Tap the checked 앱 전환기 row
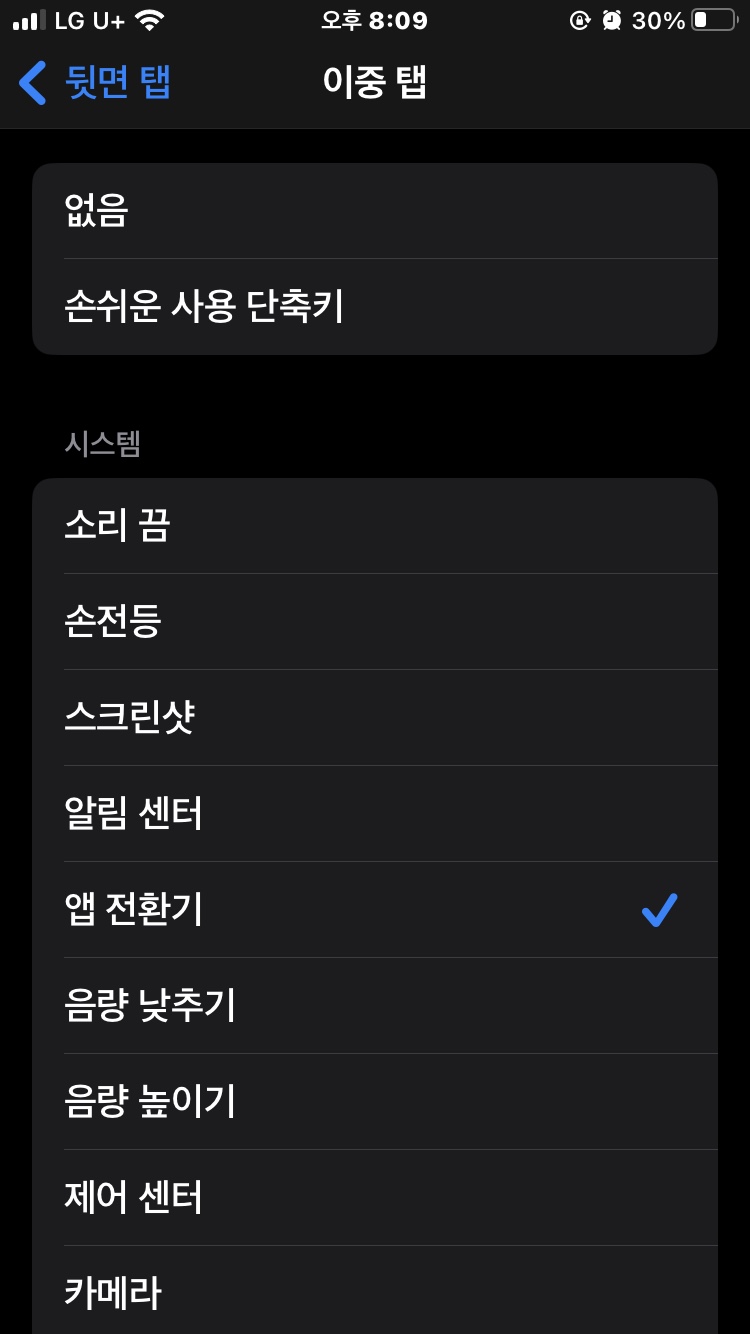The height and width of the screenshot is (1334, 750). coord(375,910)
